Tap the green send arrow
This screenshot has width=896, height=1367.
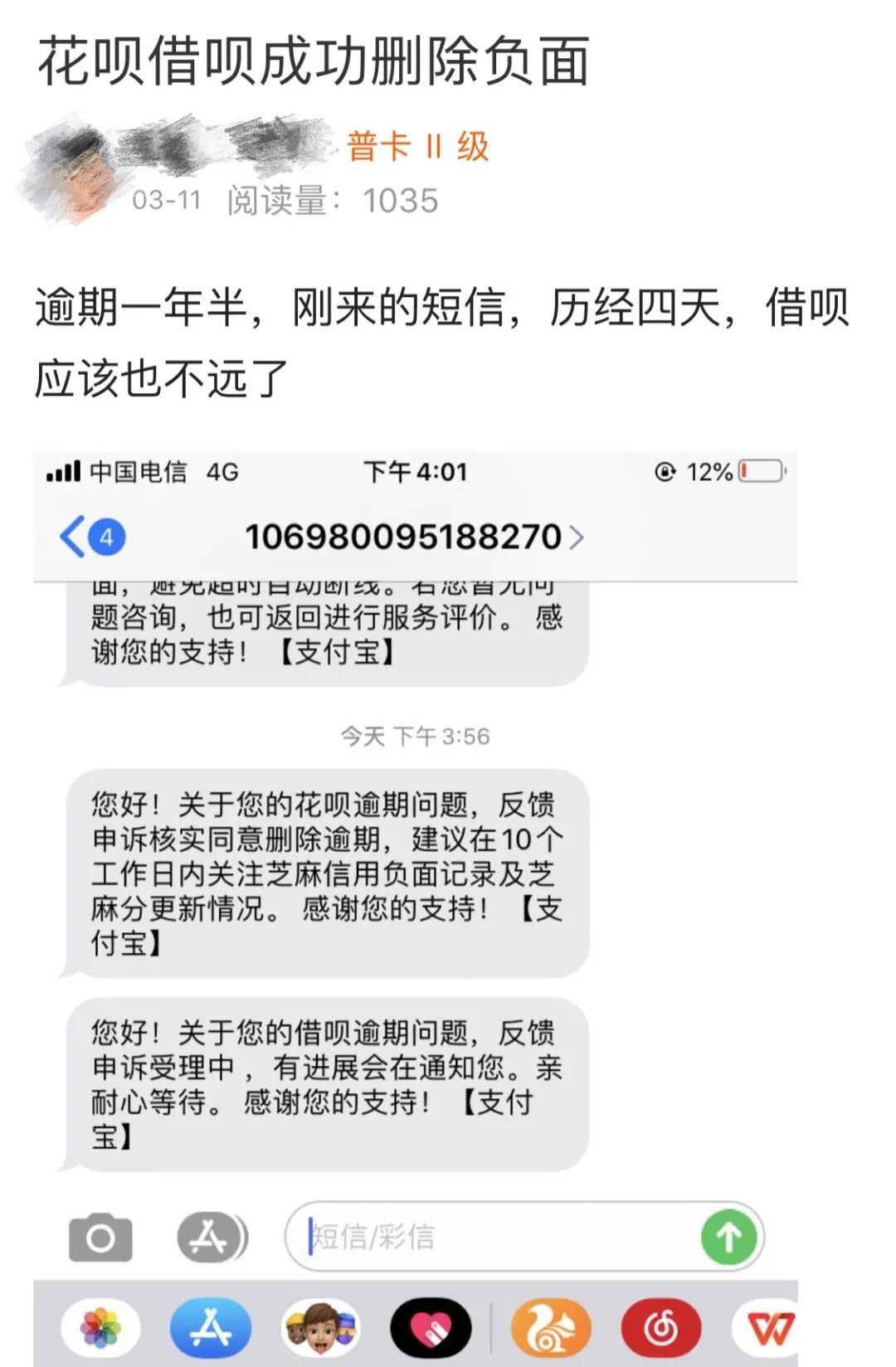click(x=730, y=1237)
